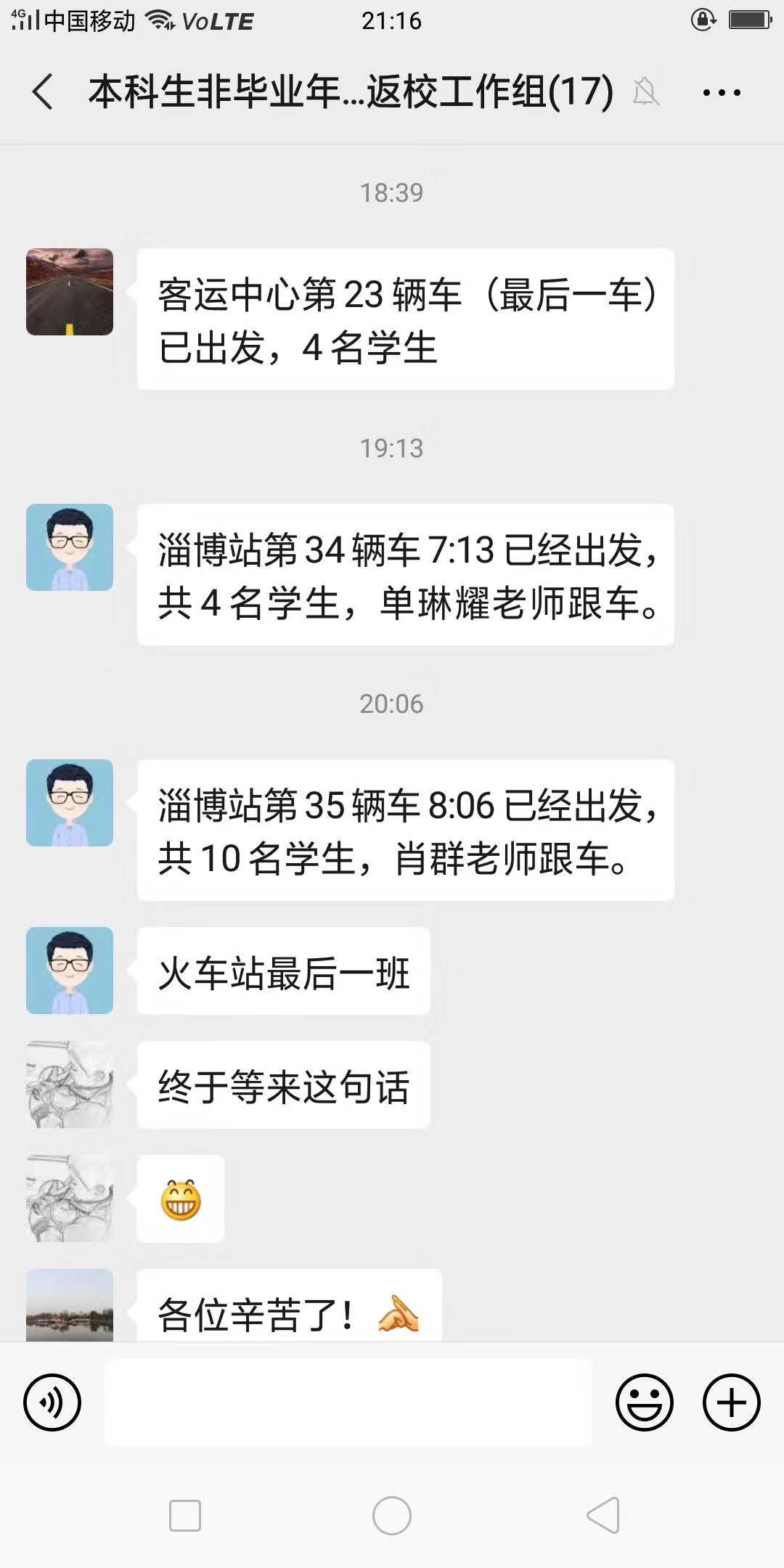Image resolution: width=784 pixels, height=1568 pixels.
Task: Go back to the chat list
Action: click(x=44, y=92)
